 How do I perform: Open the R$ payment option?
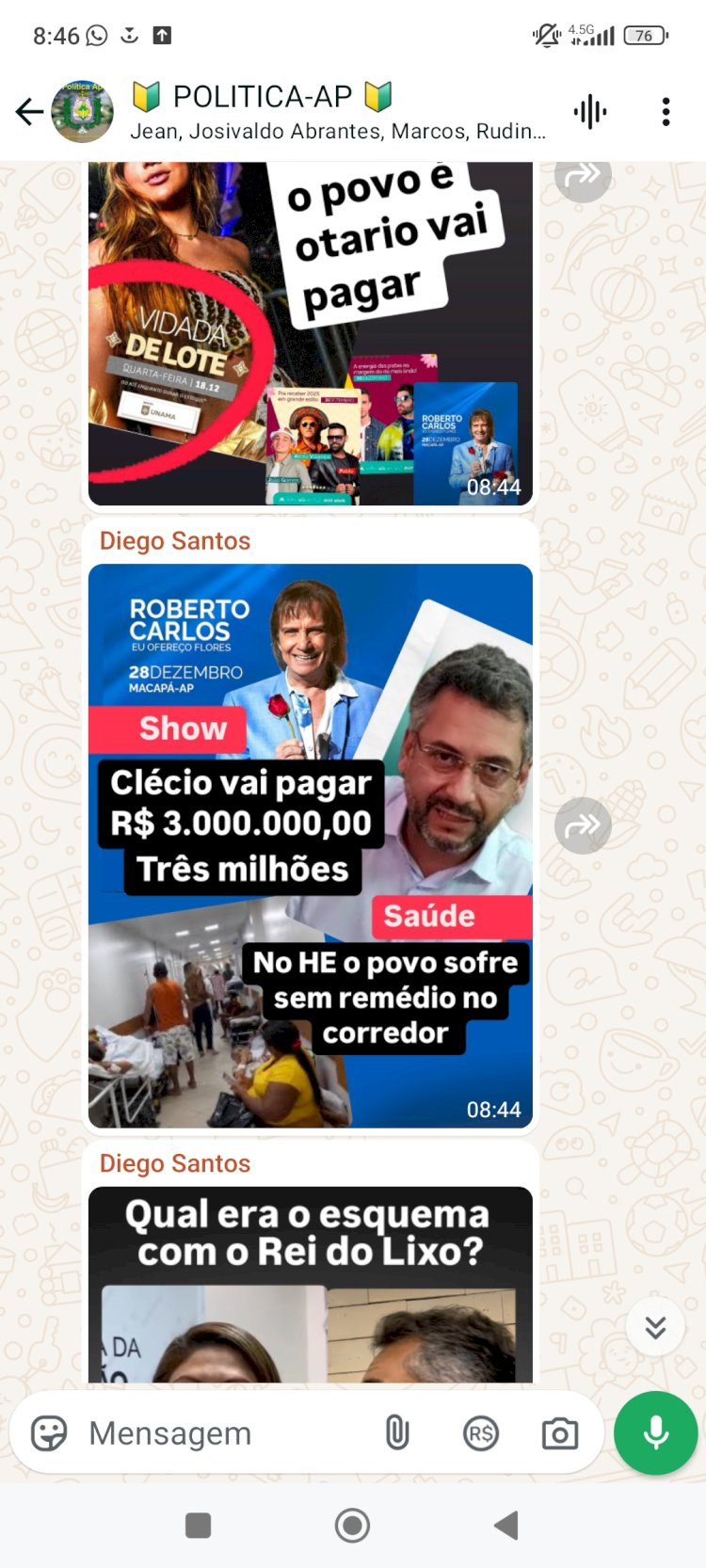pyautogui.click(x=480, y=1433)
